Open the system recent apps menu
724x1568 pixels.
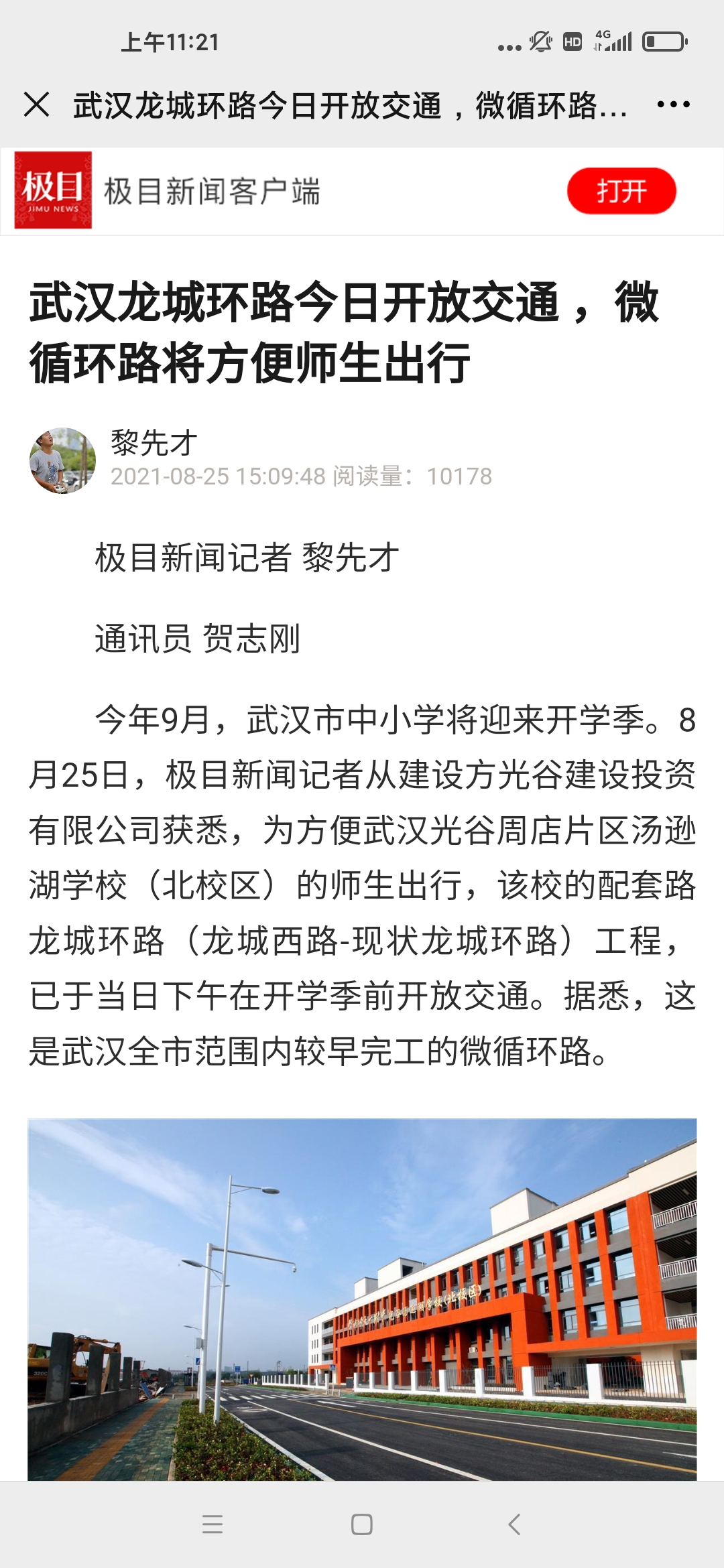click(x=212, y=1524)
